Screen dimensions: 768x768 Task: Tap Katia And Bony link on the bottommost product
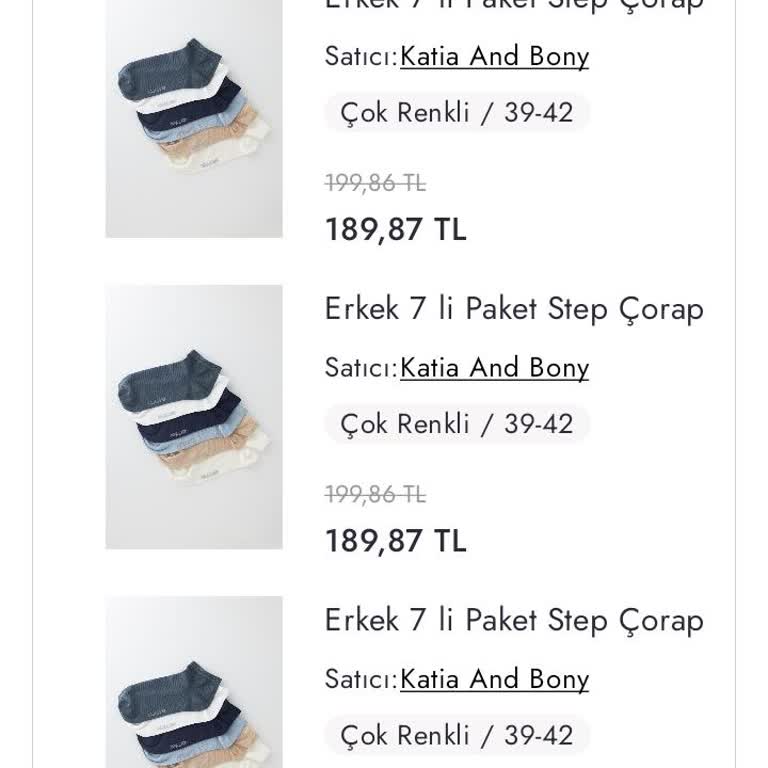[x=494, y=680]
